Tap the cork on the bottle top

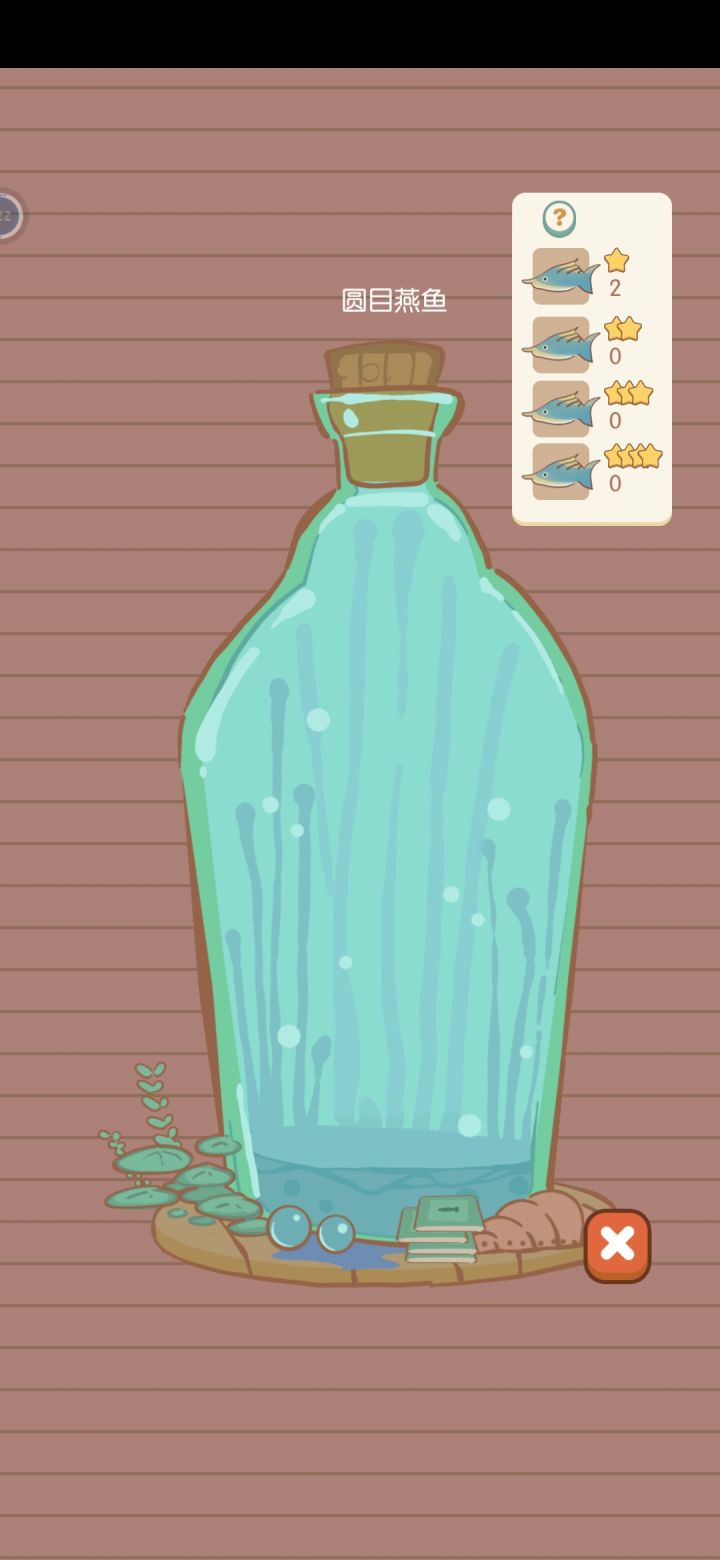click(x=383, y=368)
